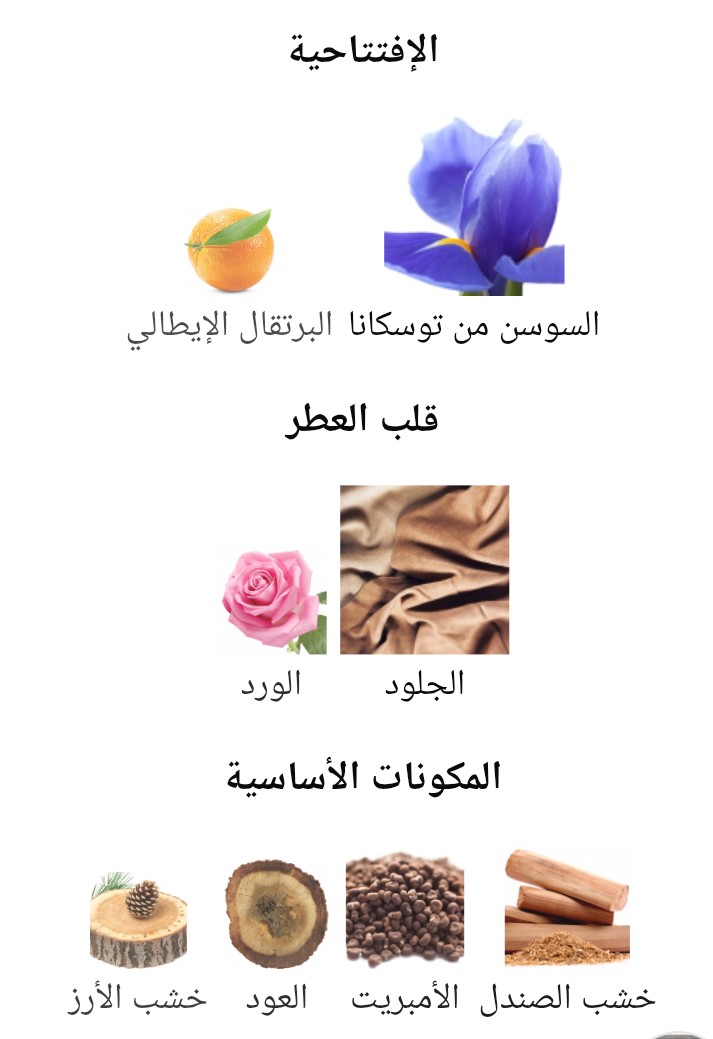Screen dimensions: 713x1039
Task: Open the Italian orange note
Action: tap(230, 250)
